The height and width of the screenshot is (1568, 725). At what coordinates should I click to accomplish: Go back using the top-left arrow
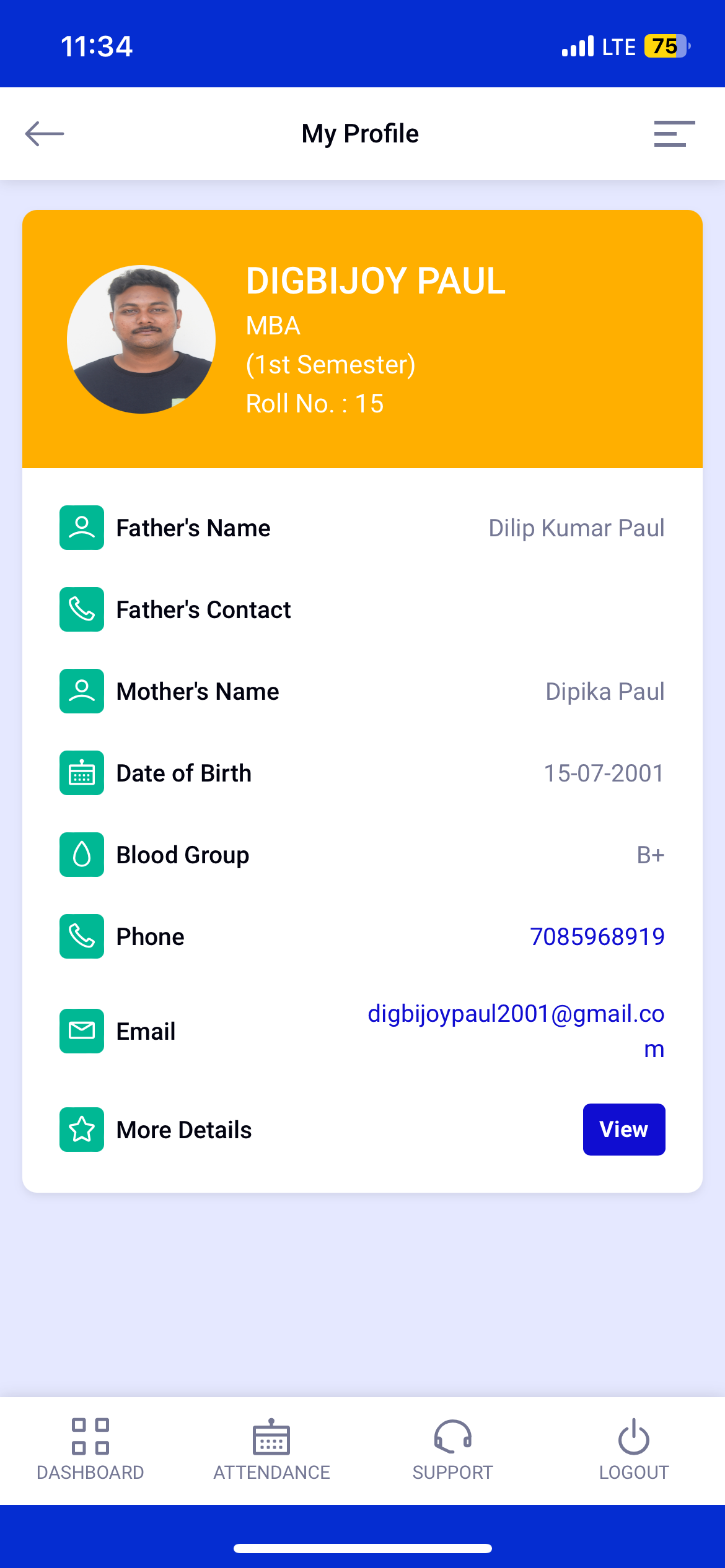(45, 134)
